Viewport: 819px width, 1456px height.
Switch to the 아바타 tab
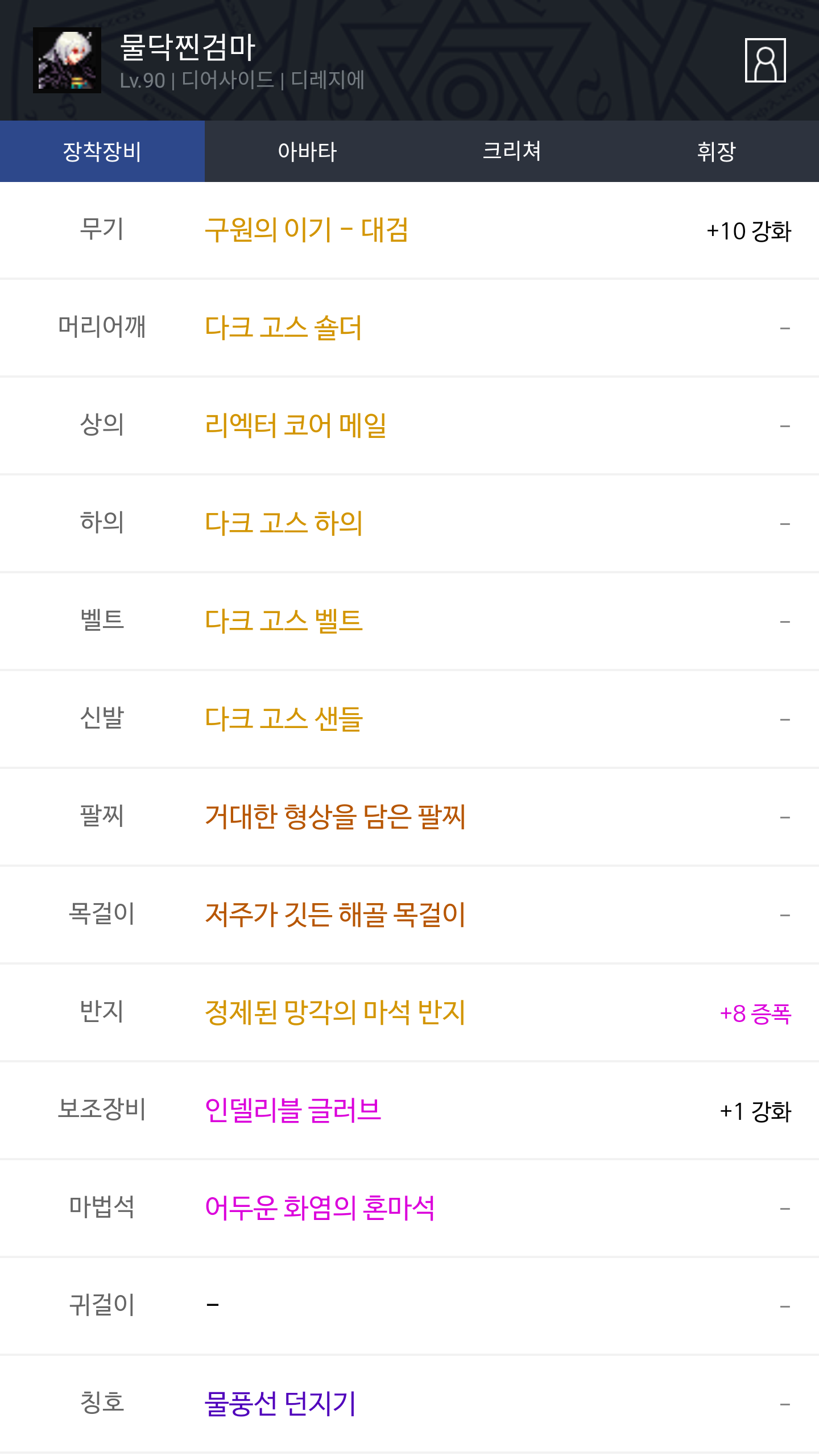(x=307, y=151)
